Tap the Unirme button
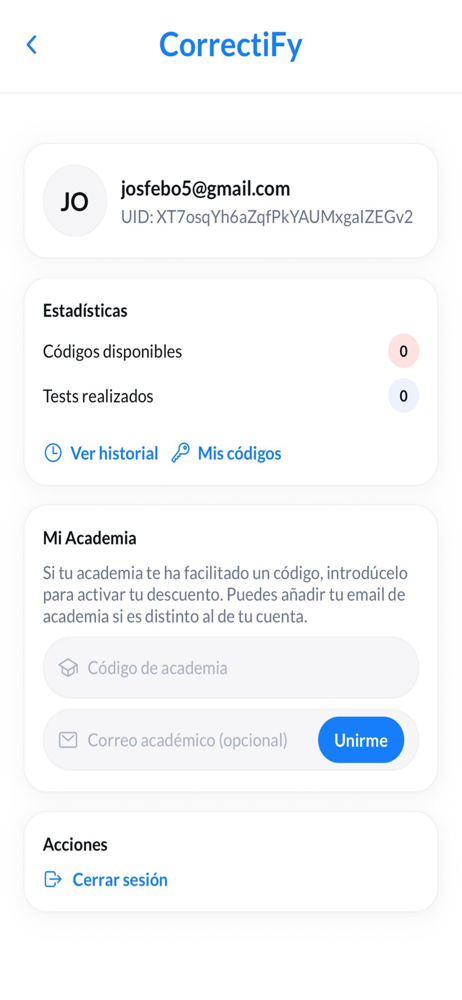This screenshot has width=462, height=1000. coord(361,740)
